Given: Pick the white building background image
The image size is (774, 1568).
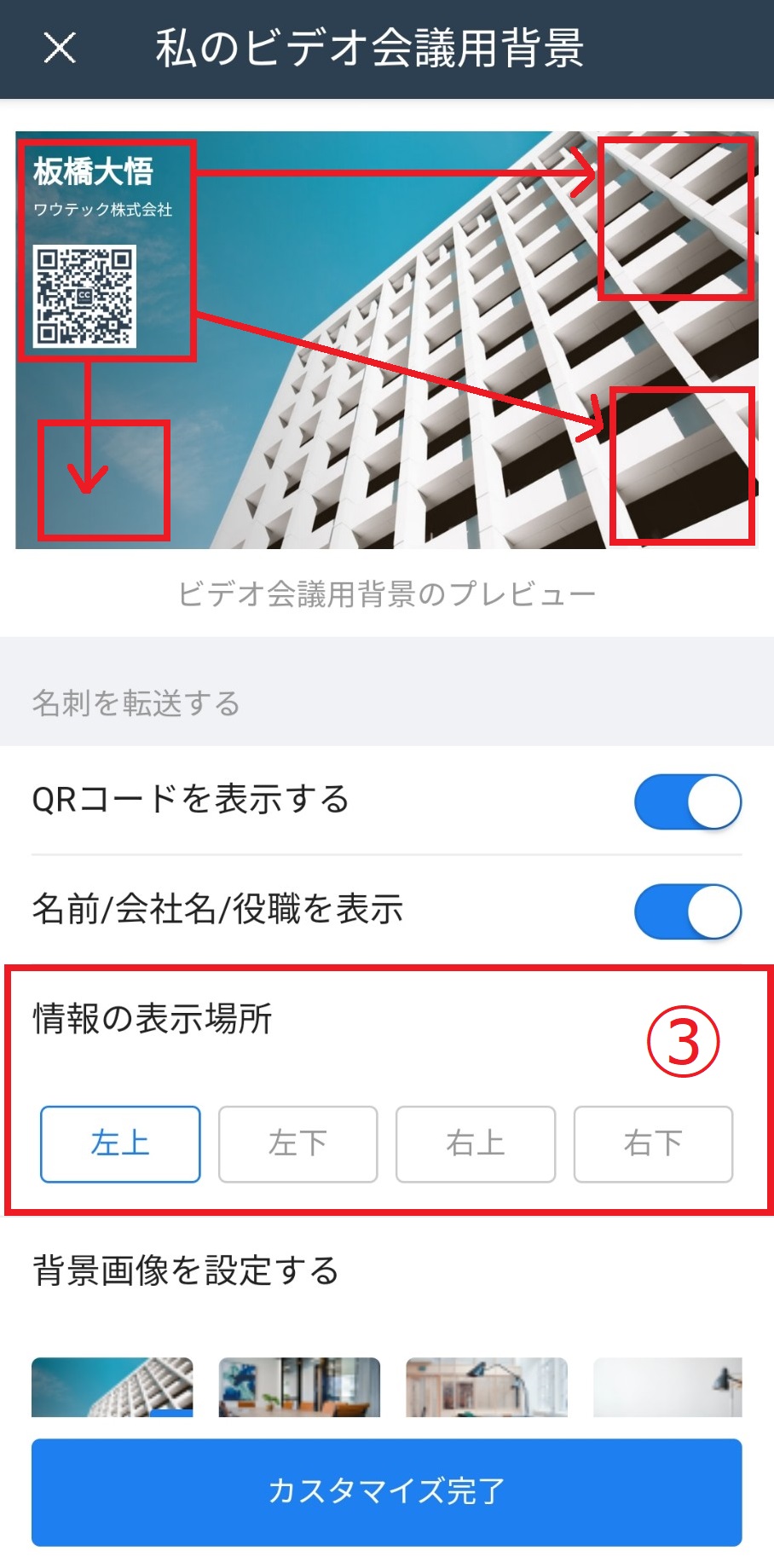Looking at the screenshot, I should pos(113,1387).
